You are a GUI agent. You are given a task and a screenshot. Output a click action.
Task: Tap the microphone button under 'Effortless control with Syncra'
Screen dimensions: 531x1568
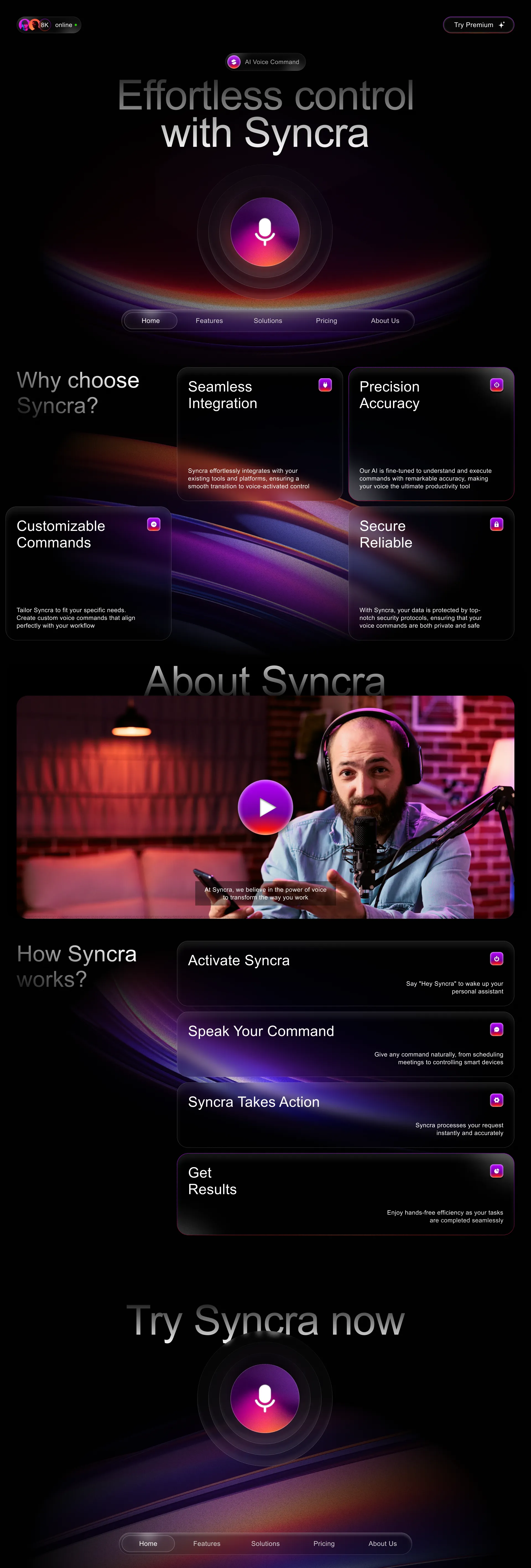coord(265,232)
